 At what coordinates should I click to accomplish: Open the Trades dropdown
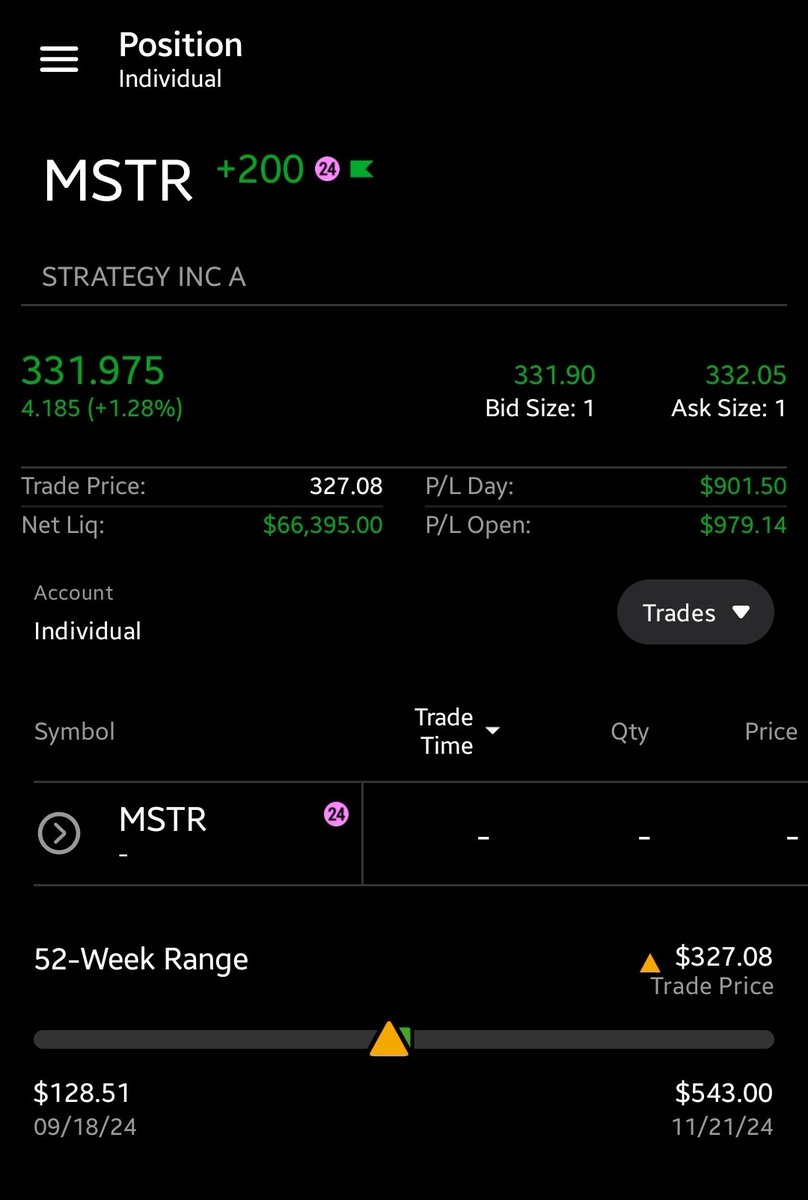pyautogui.click(x=695, y=612)
